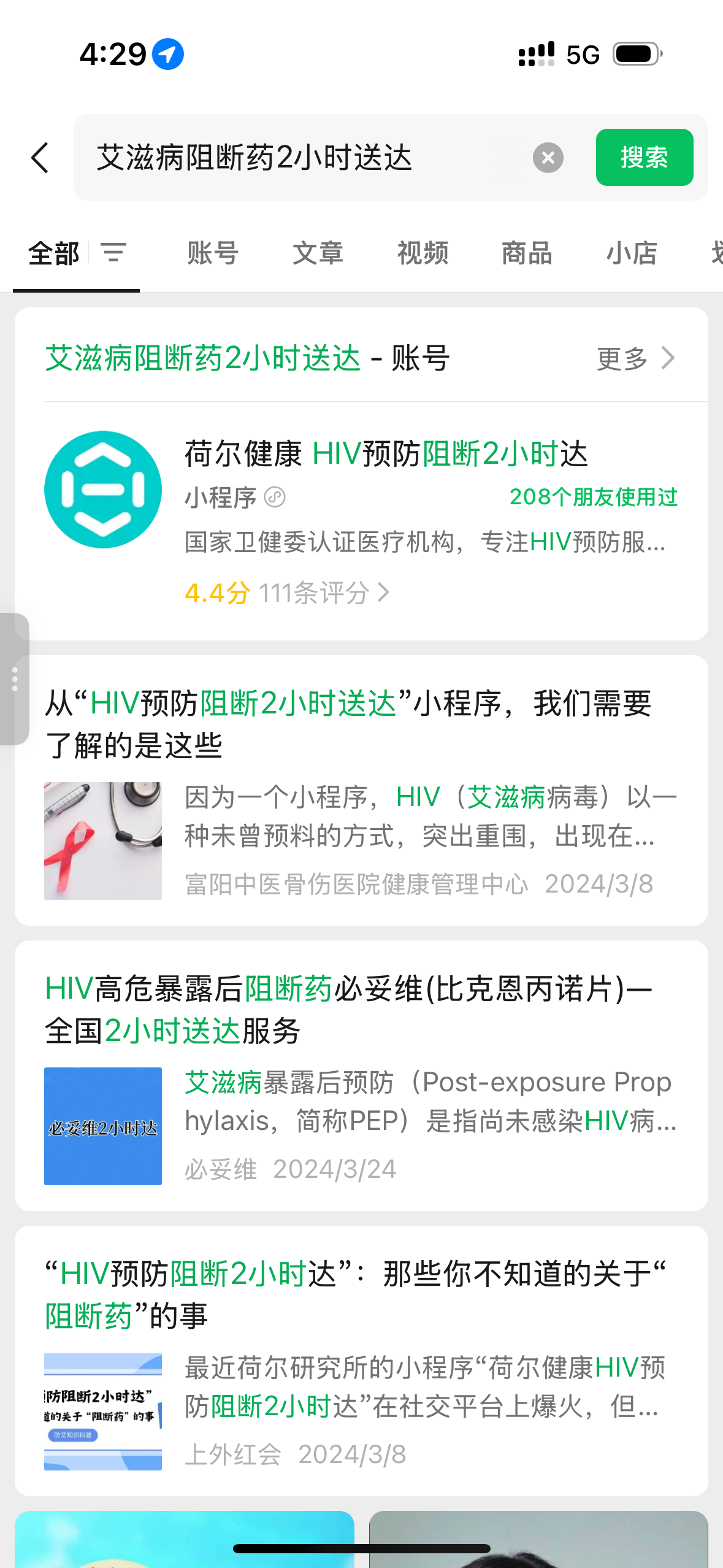Switch to the 小店 tab
Viewport: 723px width, 1568px height.
(632, 253)
